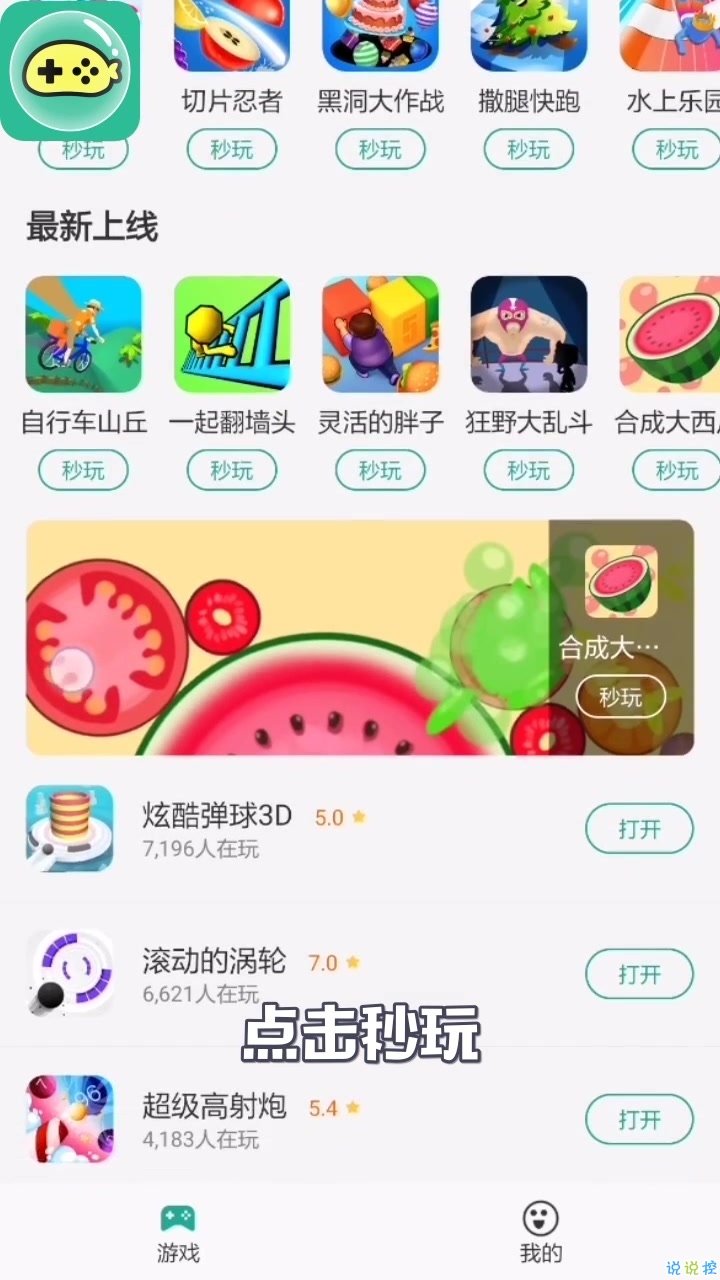The width and height of the screenshot is (720, 1280).
Task: Open 炫酷弹球3D with the 打开 button
Action: [639, 829]
